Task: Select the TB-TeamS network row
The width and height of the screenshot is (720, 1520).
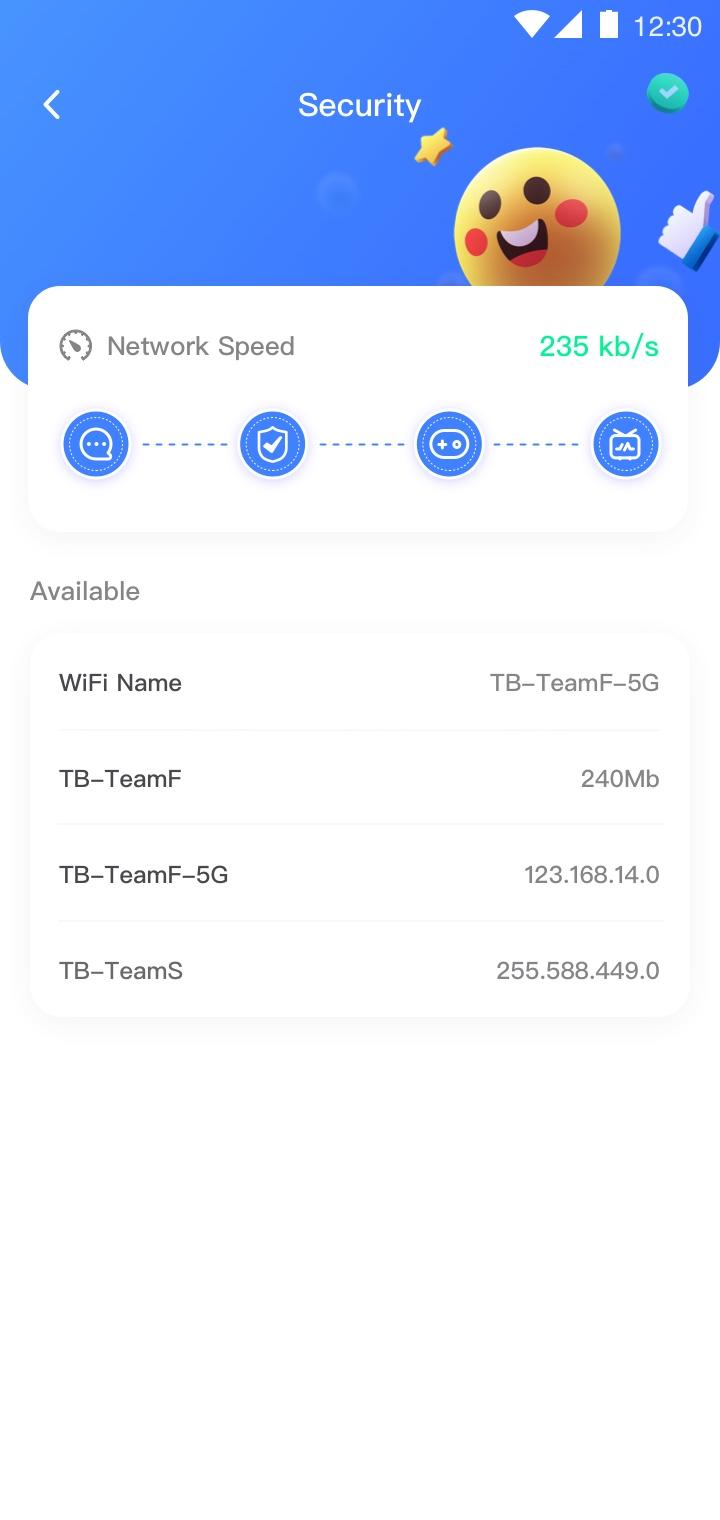Action: (359, 971)
